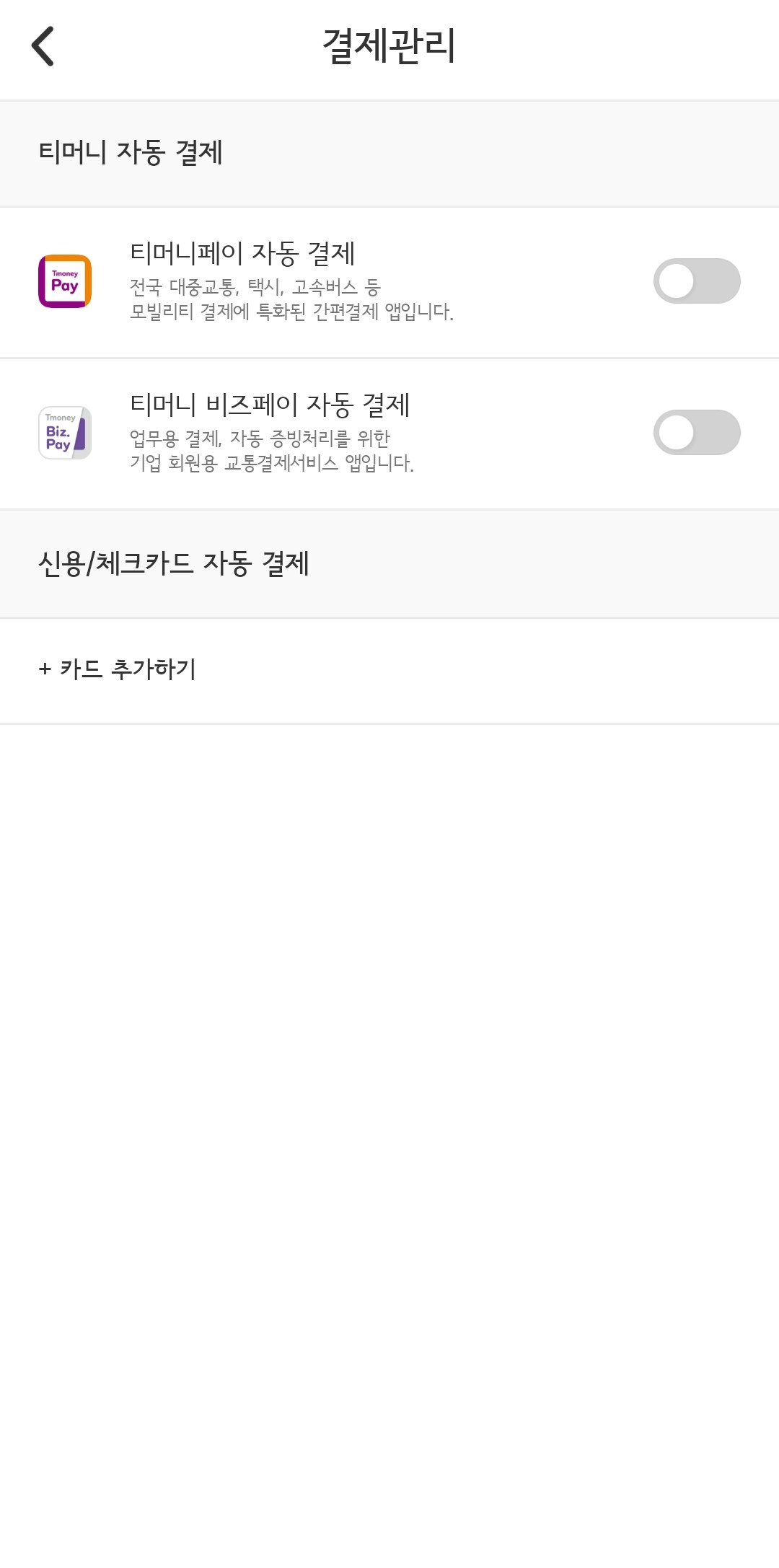The image size is (779, 1568).
Task: Open the Tmoney Biz.Pay app icon
Action: (x=64, y=433)
